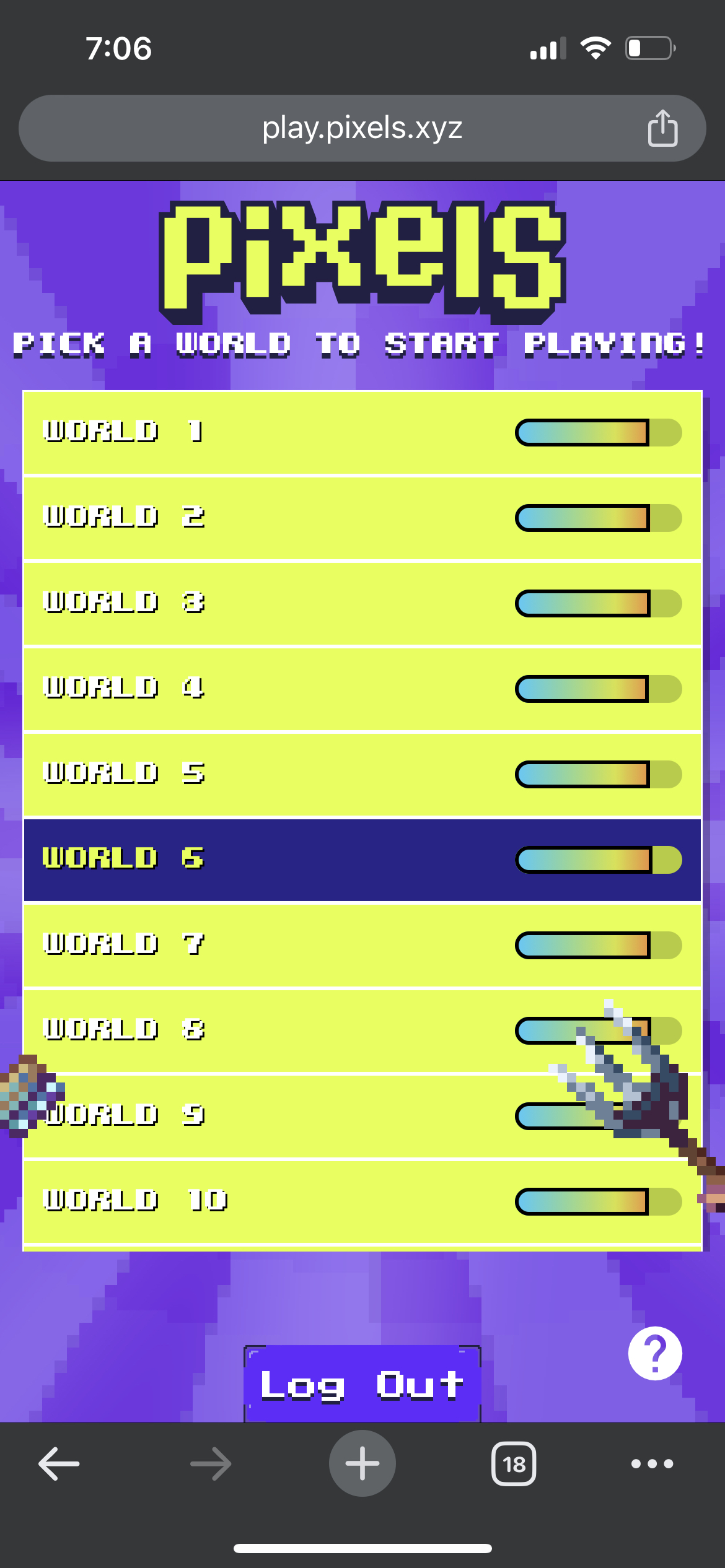This screenshot has width=725, height=1568.
Task: Tap the Log Out button
Action: [362, 1385]
